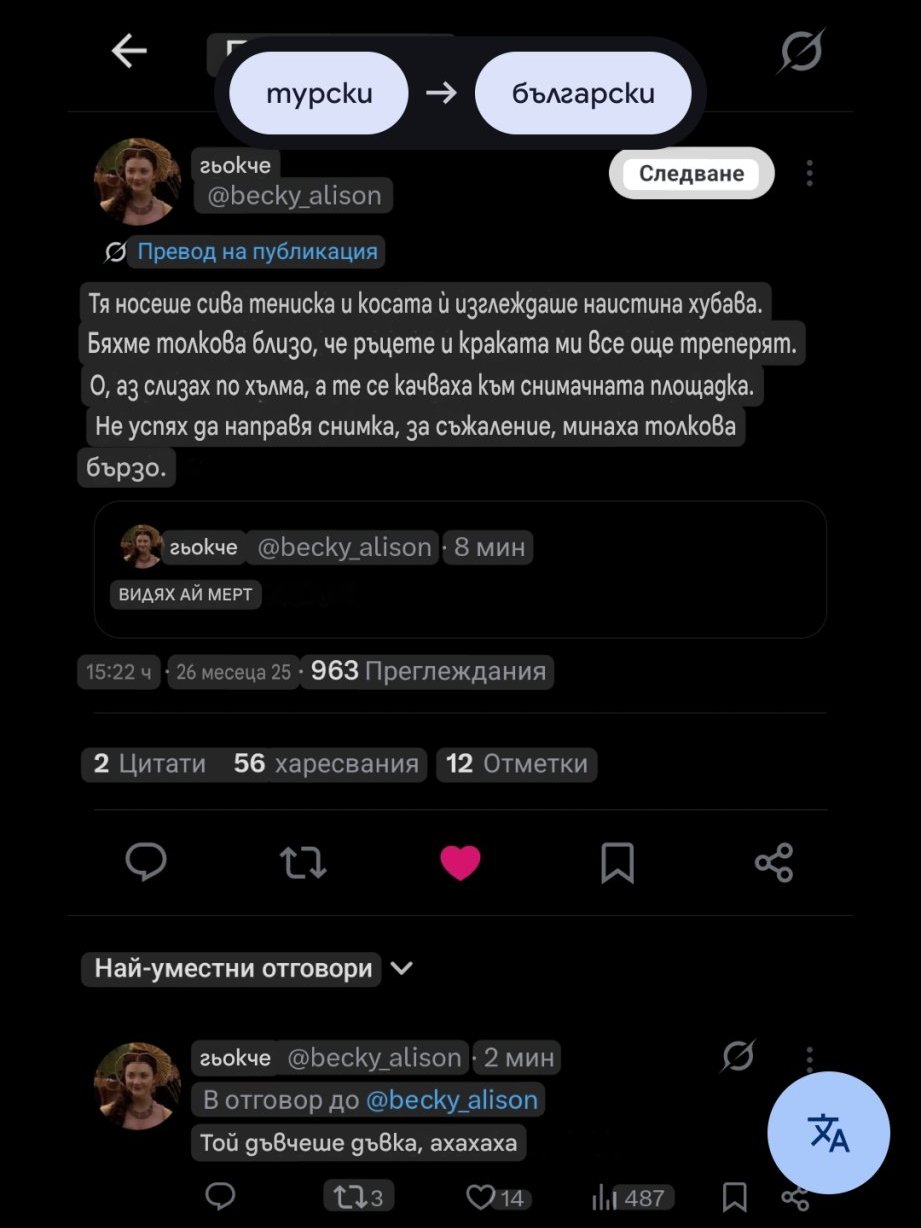Screen dimensions: 921x1228
Task: Bookmark the main post
Action: (x=617, y=861)
